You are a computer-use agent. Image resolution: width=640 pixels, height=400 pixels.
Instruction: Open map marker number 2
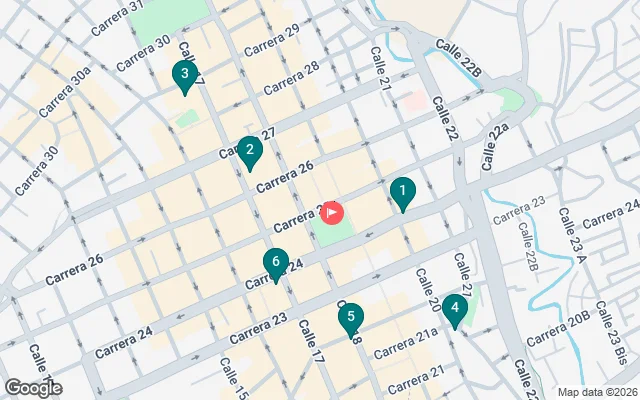point(249,151)
